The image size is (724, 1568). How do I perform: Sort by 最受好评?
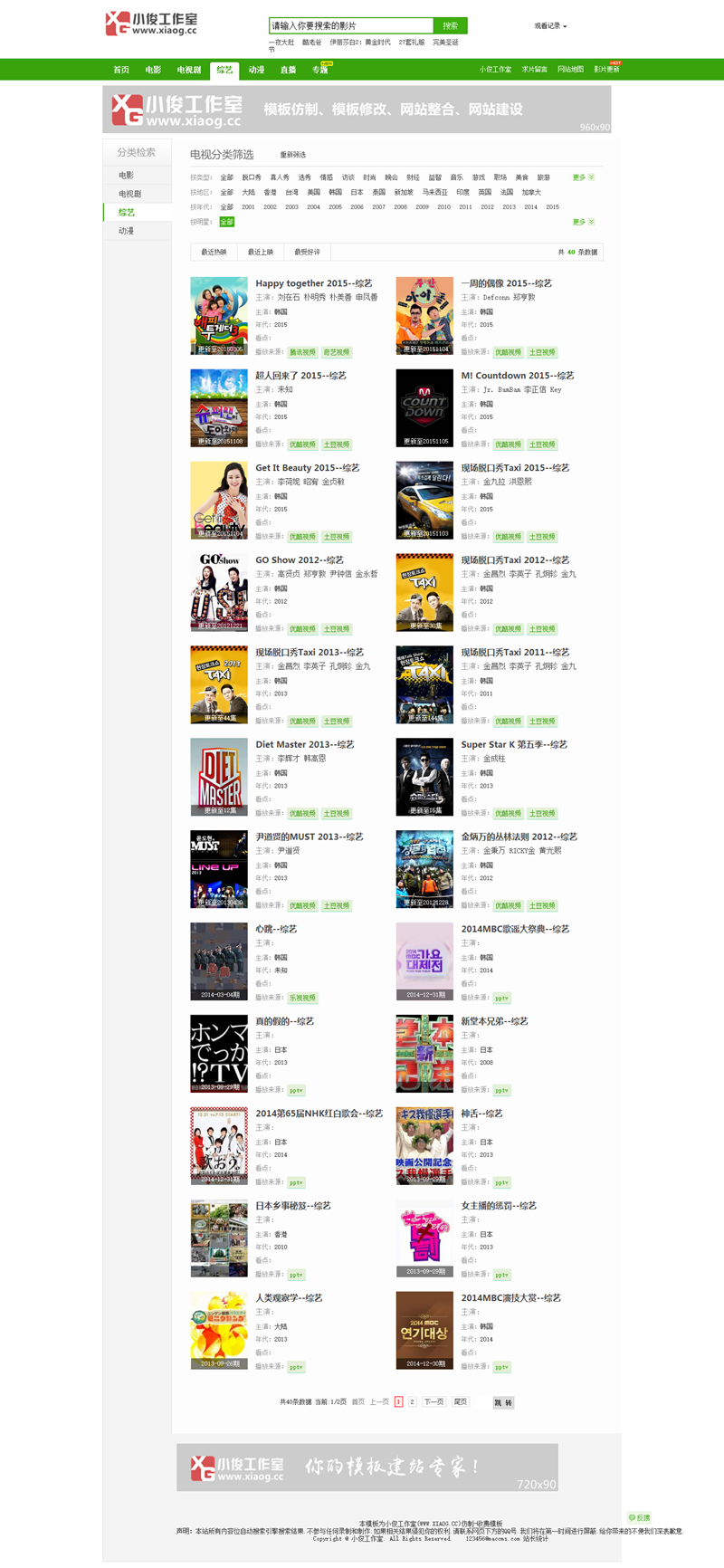[307, 252]
